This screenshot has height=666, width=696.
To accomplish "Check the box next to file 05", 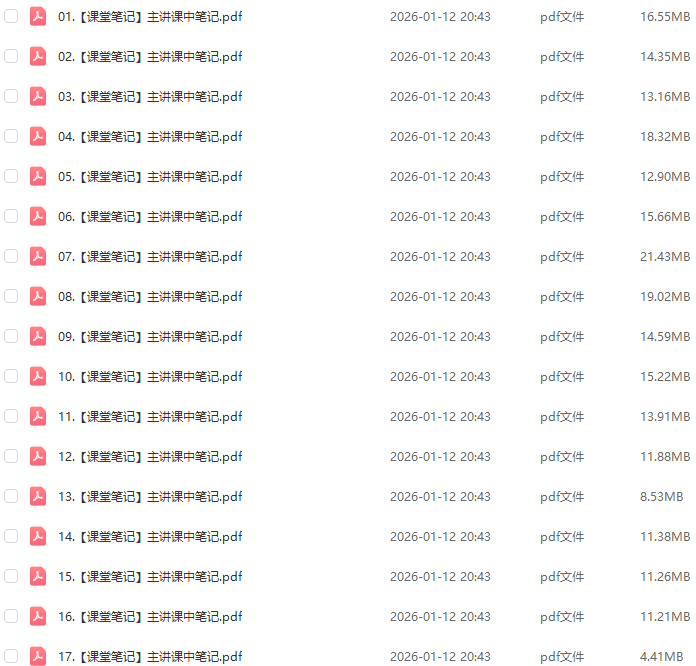I will tap(11, 177).
